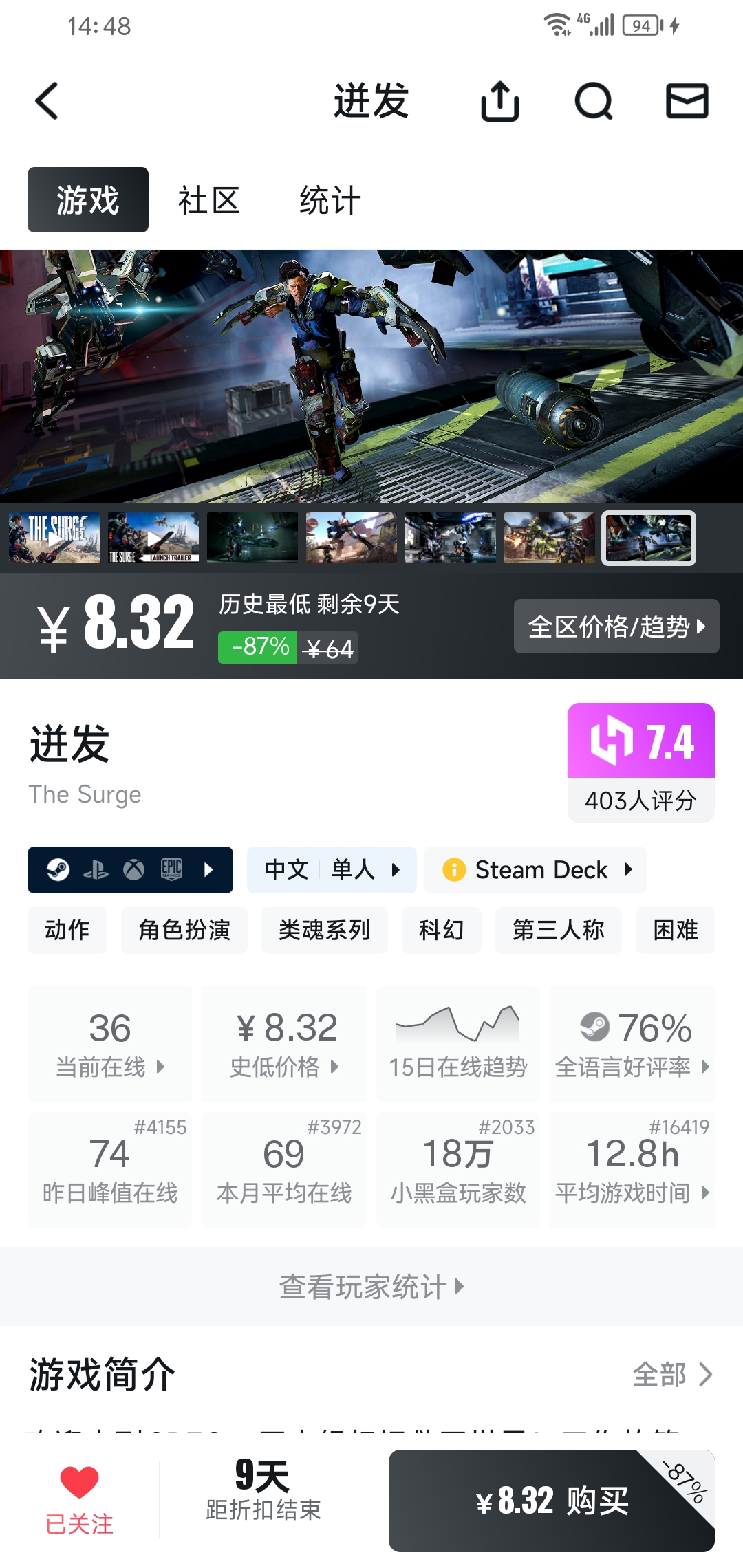The height and width of the screenshot is (1568, 743).
Task: Open the mail inbox icon
Action: click(687, 101)
